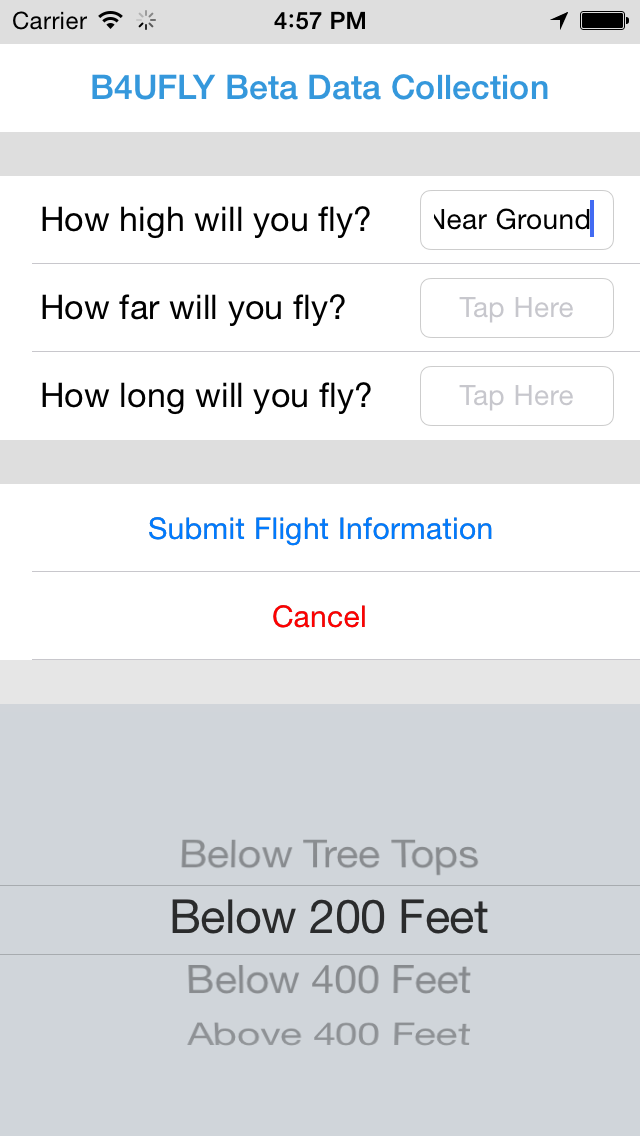Pick 'Above 400 Feet' option
The width and height of the screenshot is (640, 1136).
point(329,1034)
